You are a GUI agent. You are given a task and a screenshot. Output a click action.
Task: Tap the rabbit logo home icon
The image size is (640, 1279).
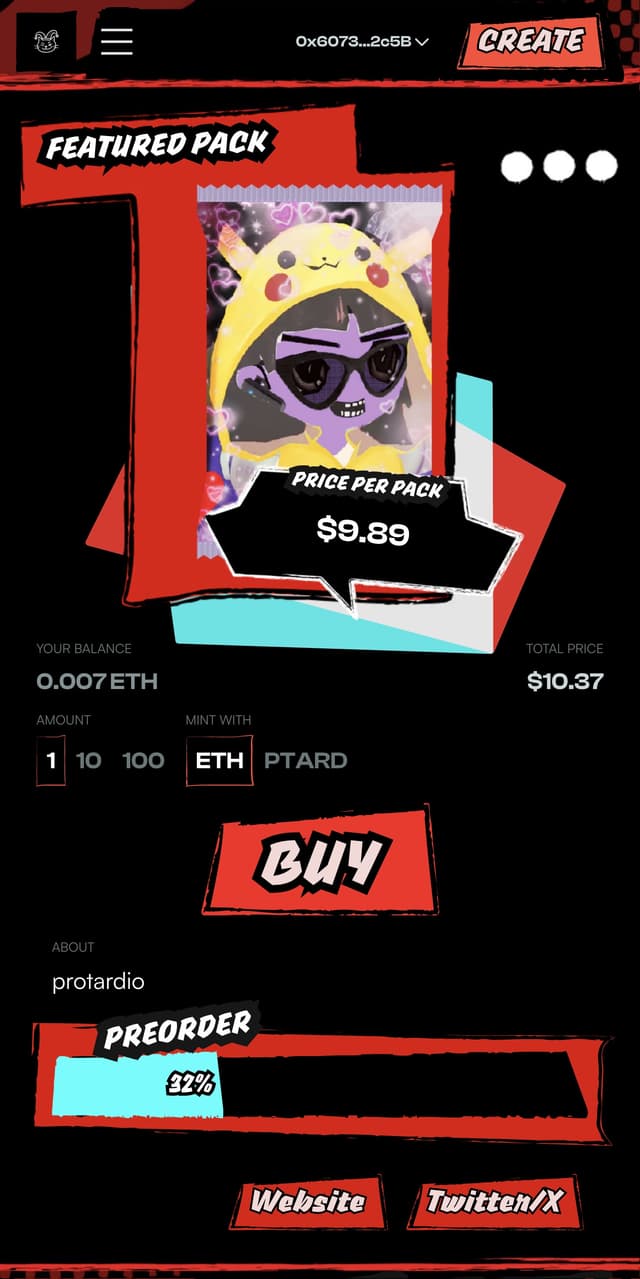click(46, 42)
